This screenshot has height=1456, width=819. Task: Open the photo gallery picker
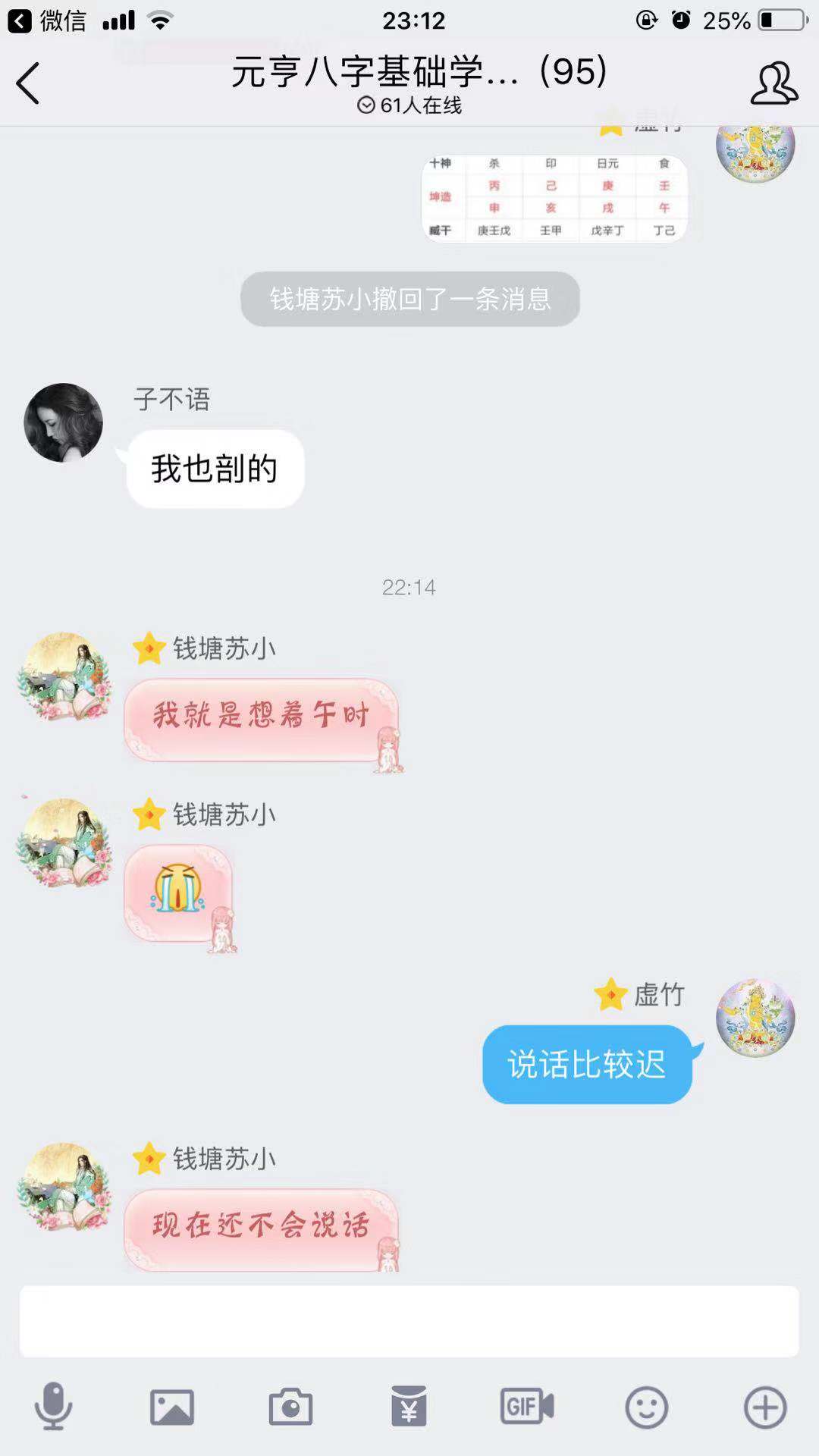click(x=172, y=1407)
